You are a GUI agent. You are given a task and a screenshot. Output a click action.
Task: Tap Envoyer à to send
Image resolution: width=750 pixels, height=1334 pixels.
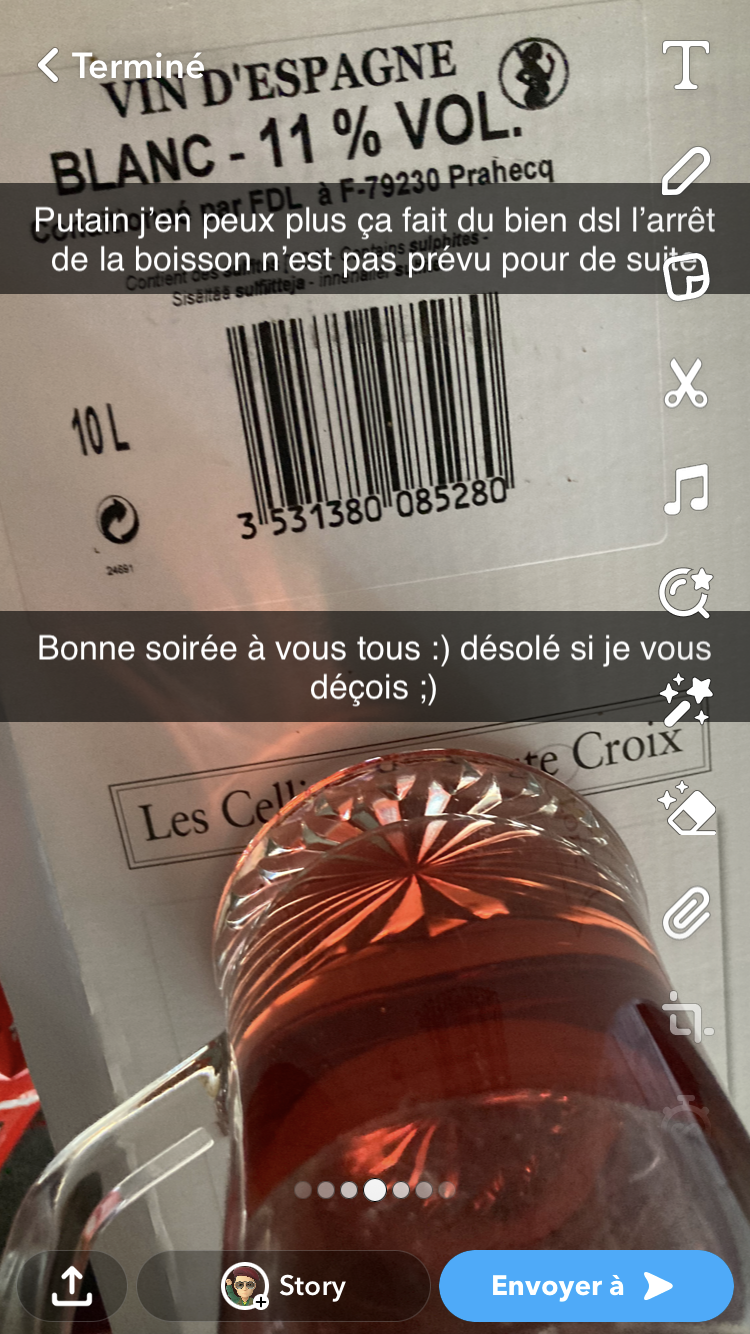click(585, 1286)
